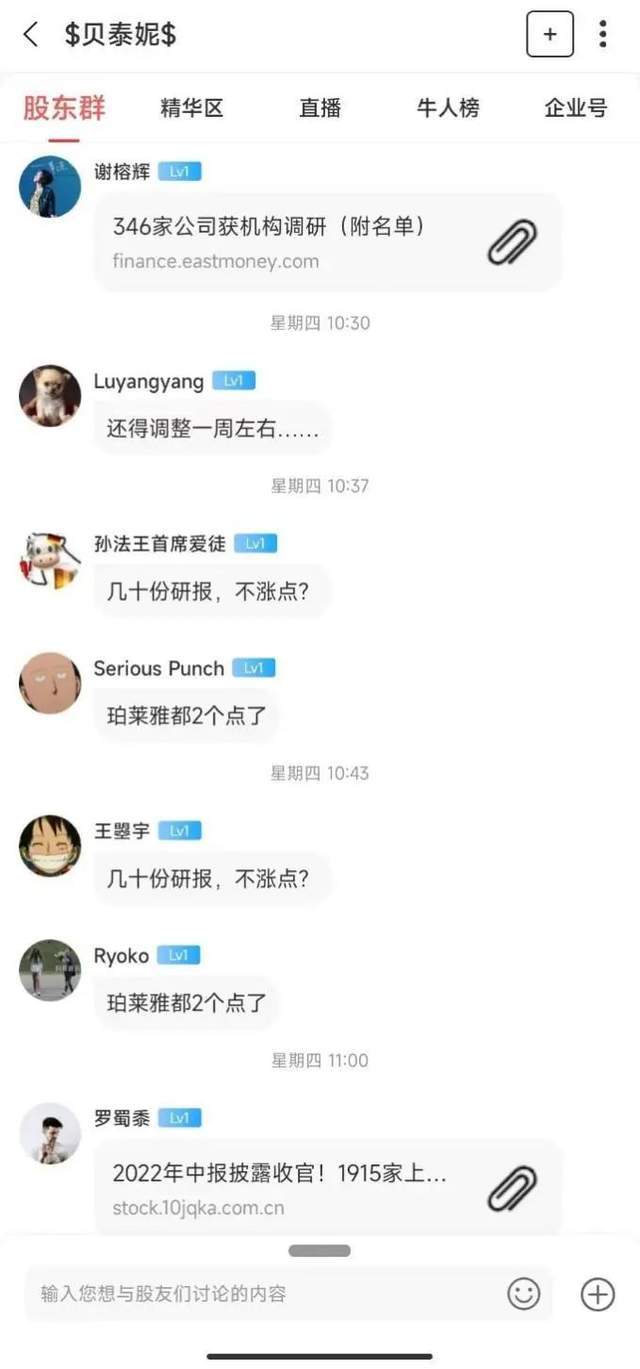The height and width of the screenshot is (1369, 640).
Task: Open Luyangyang's avatar profile
Action: coord(50,395)
